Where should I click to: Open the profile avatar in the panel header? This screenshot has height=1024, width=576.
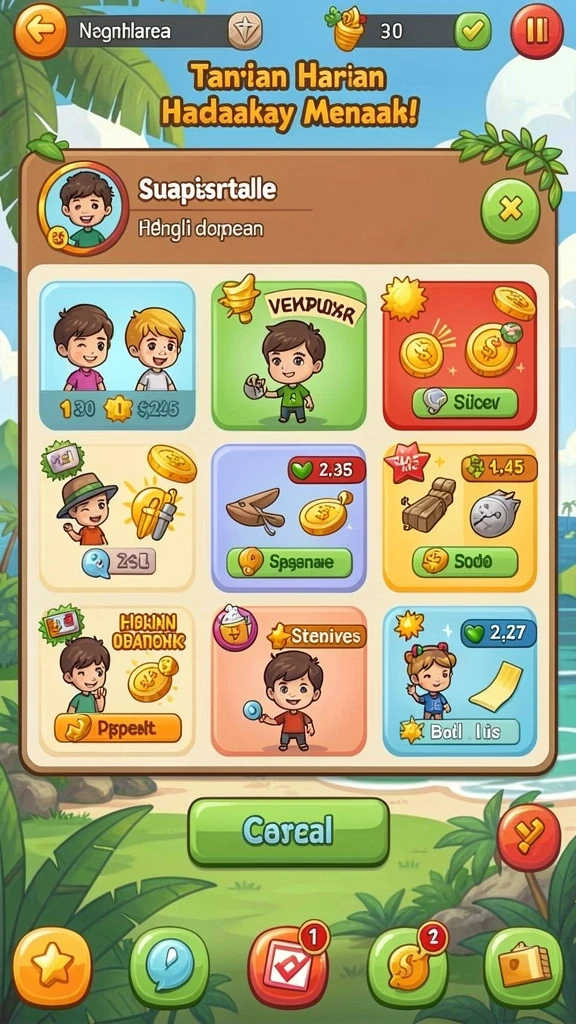pos(83,208)
